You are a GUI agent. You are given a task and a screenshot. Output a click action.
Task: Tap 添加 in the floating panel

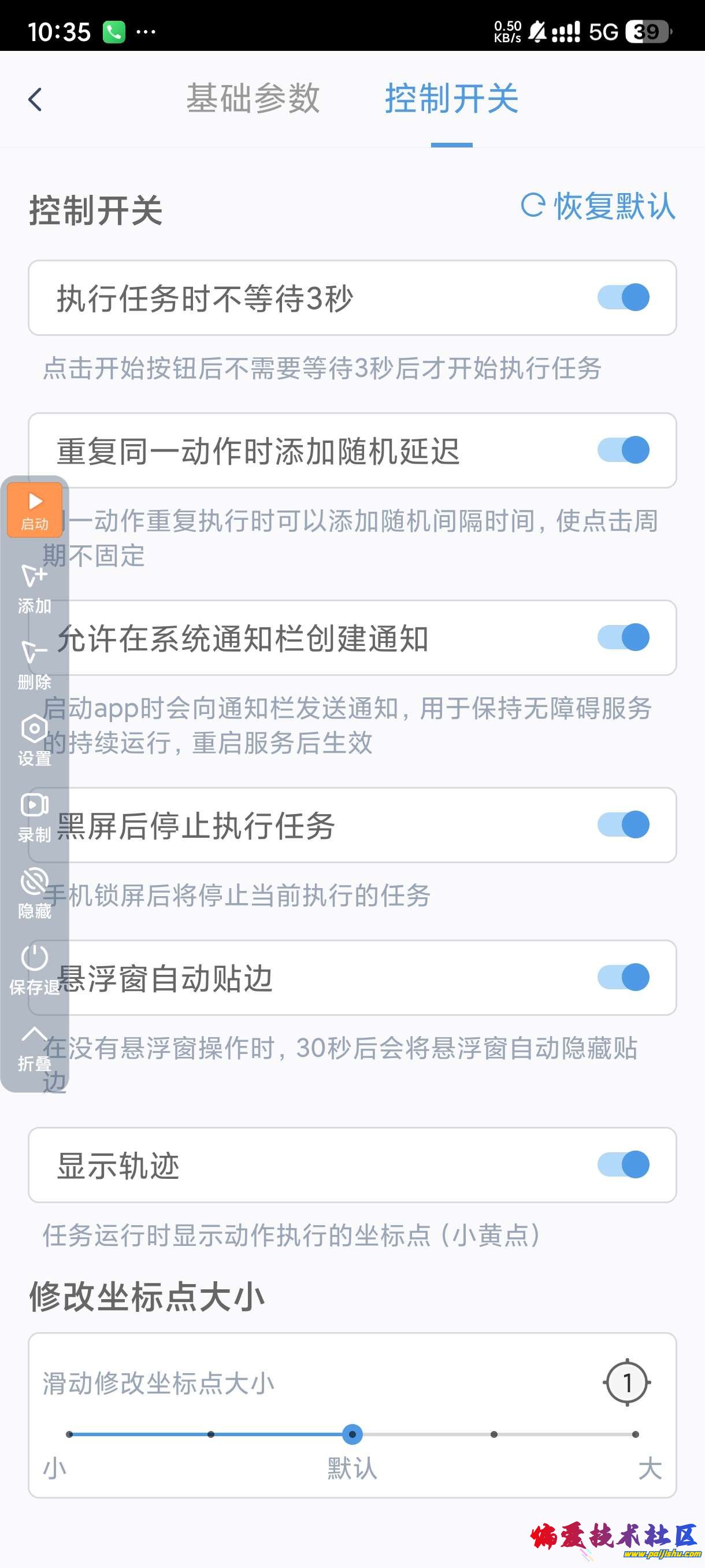tap(35, 588)
